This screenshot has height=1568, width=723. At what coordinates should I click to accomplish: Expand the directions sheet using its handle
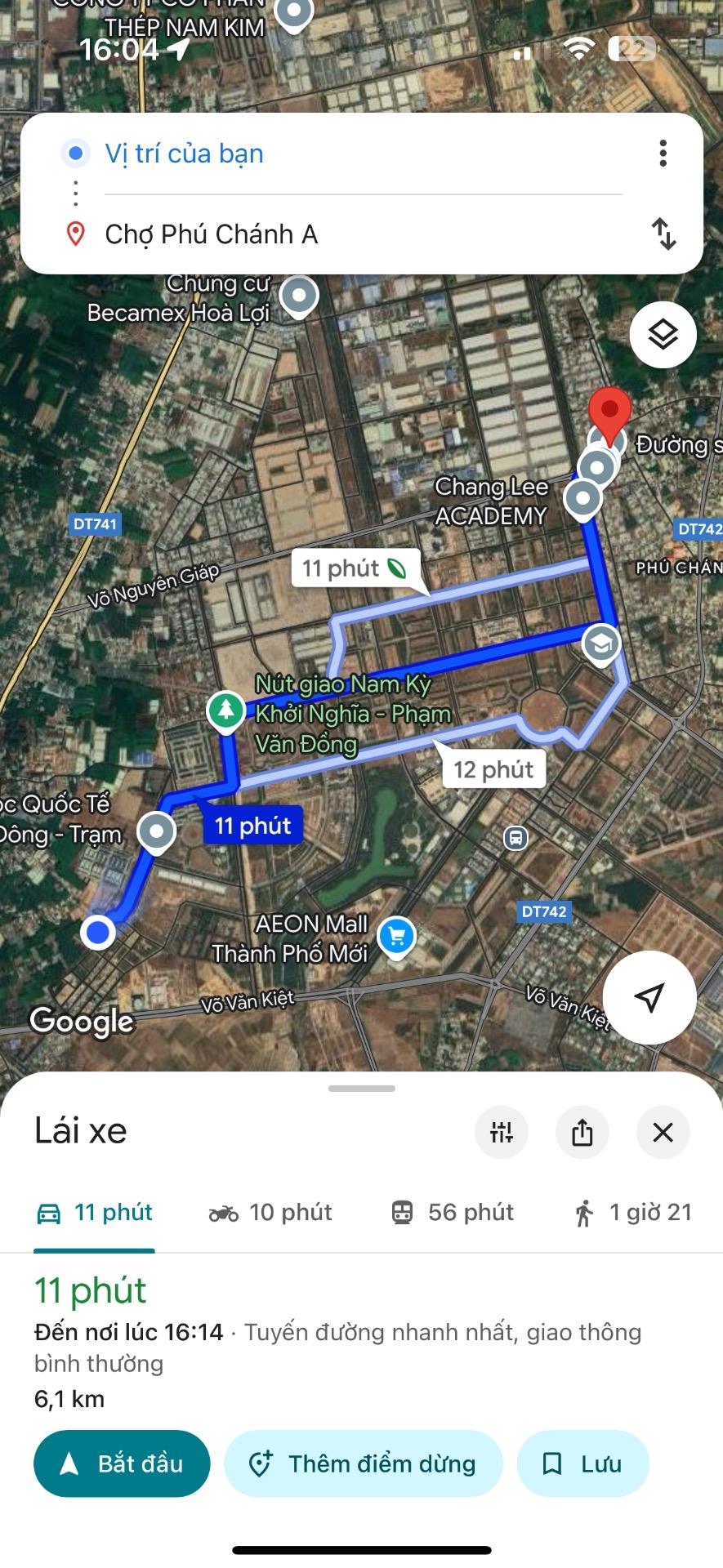tap(362, 1089)
